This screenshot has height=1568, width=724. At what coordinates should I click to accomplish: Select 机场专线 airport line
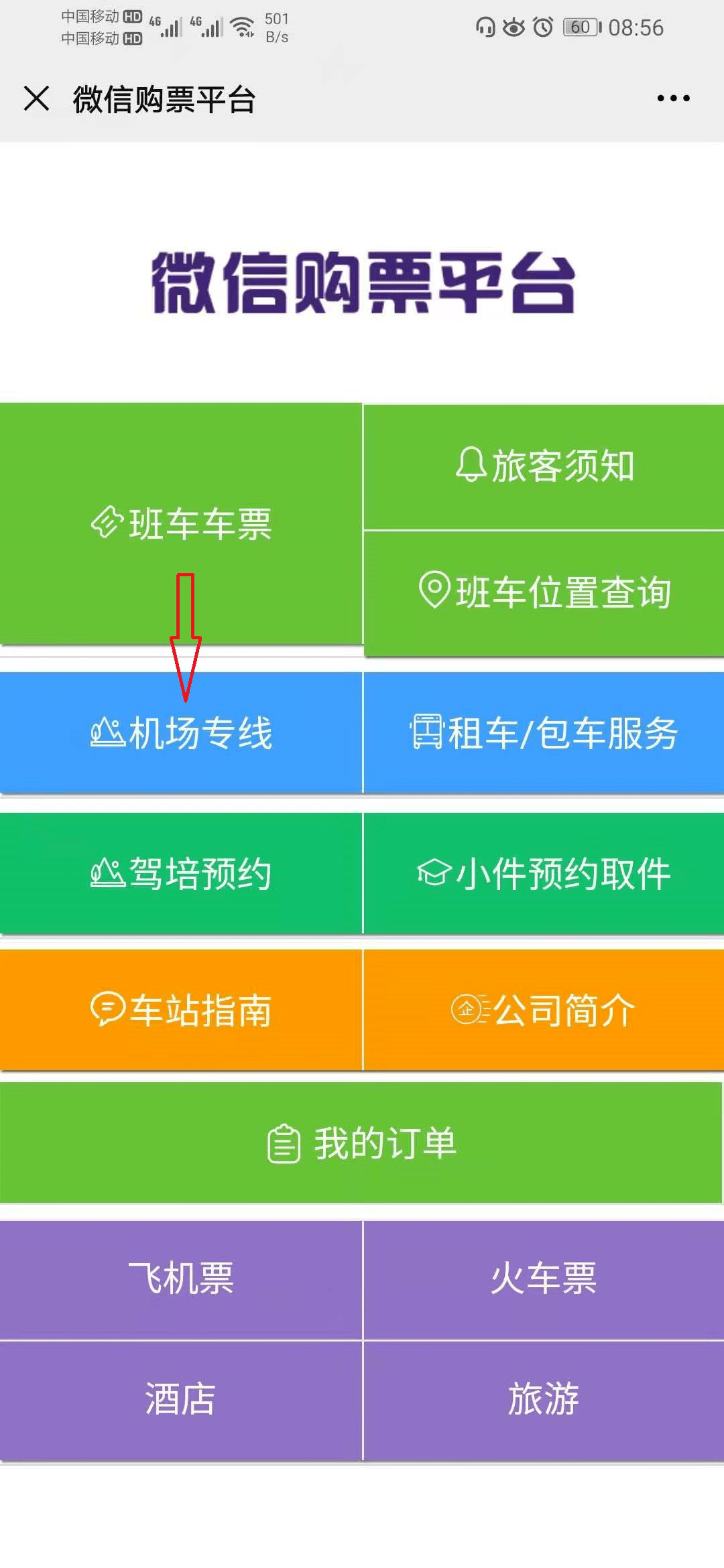(x=181, y=732)
